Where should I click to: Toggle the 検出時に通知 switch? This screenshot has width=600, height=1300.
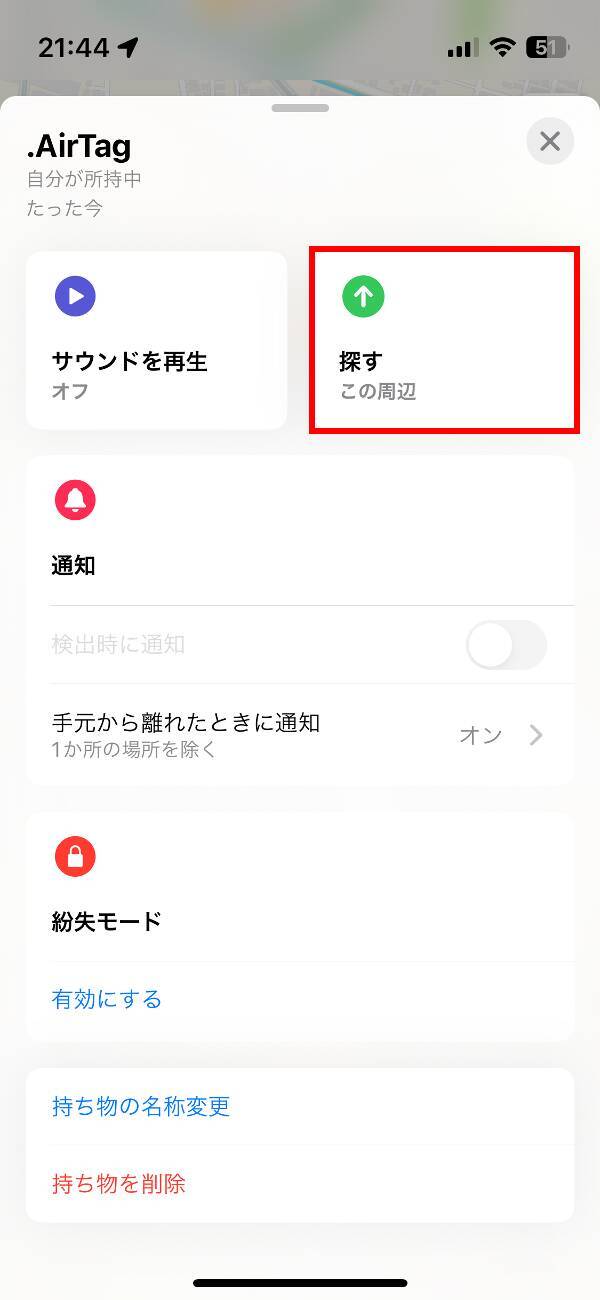tap(506, 645)
